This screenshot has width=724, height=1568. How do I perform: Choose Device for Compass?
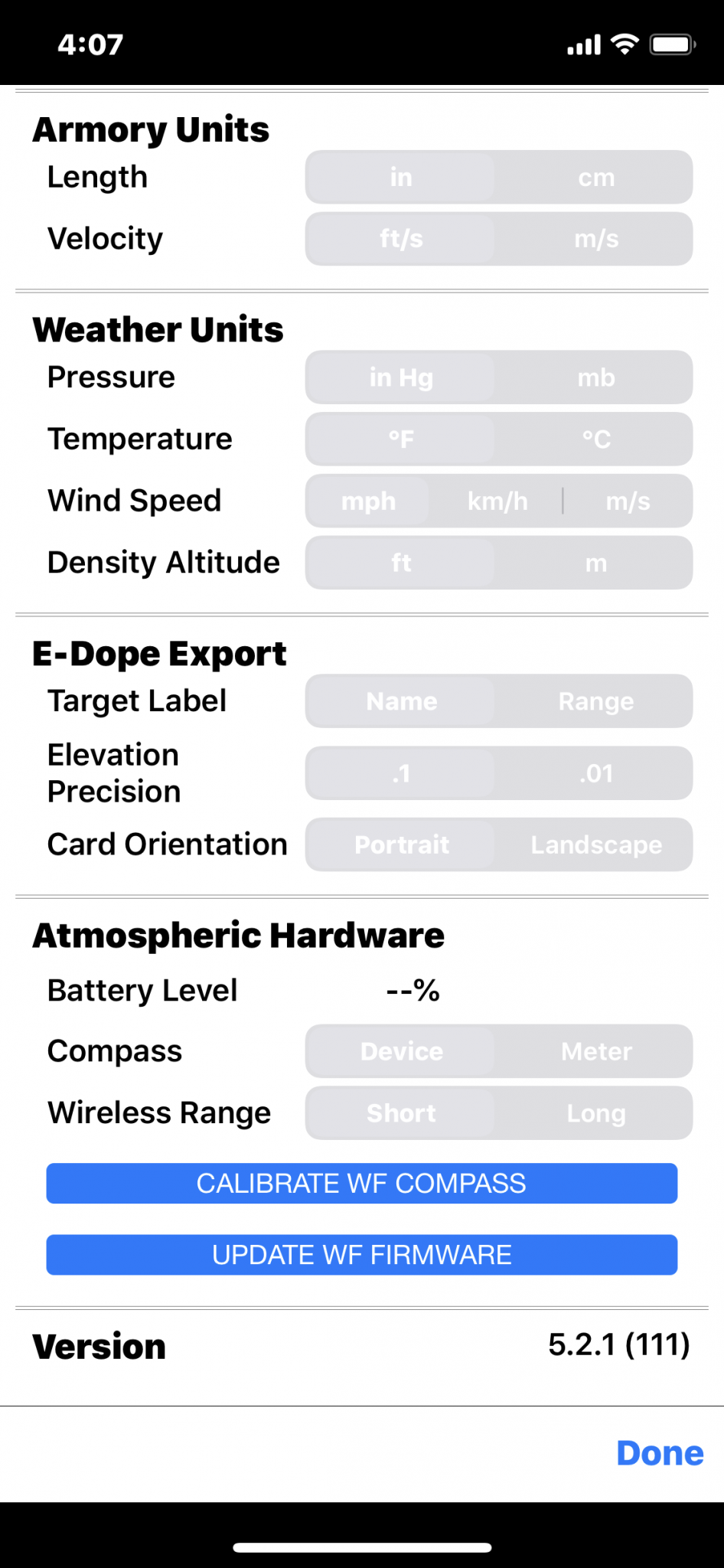click(401, 1051)
